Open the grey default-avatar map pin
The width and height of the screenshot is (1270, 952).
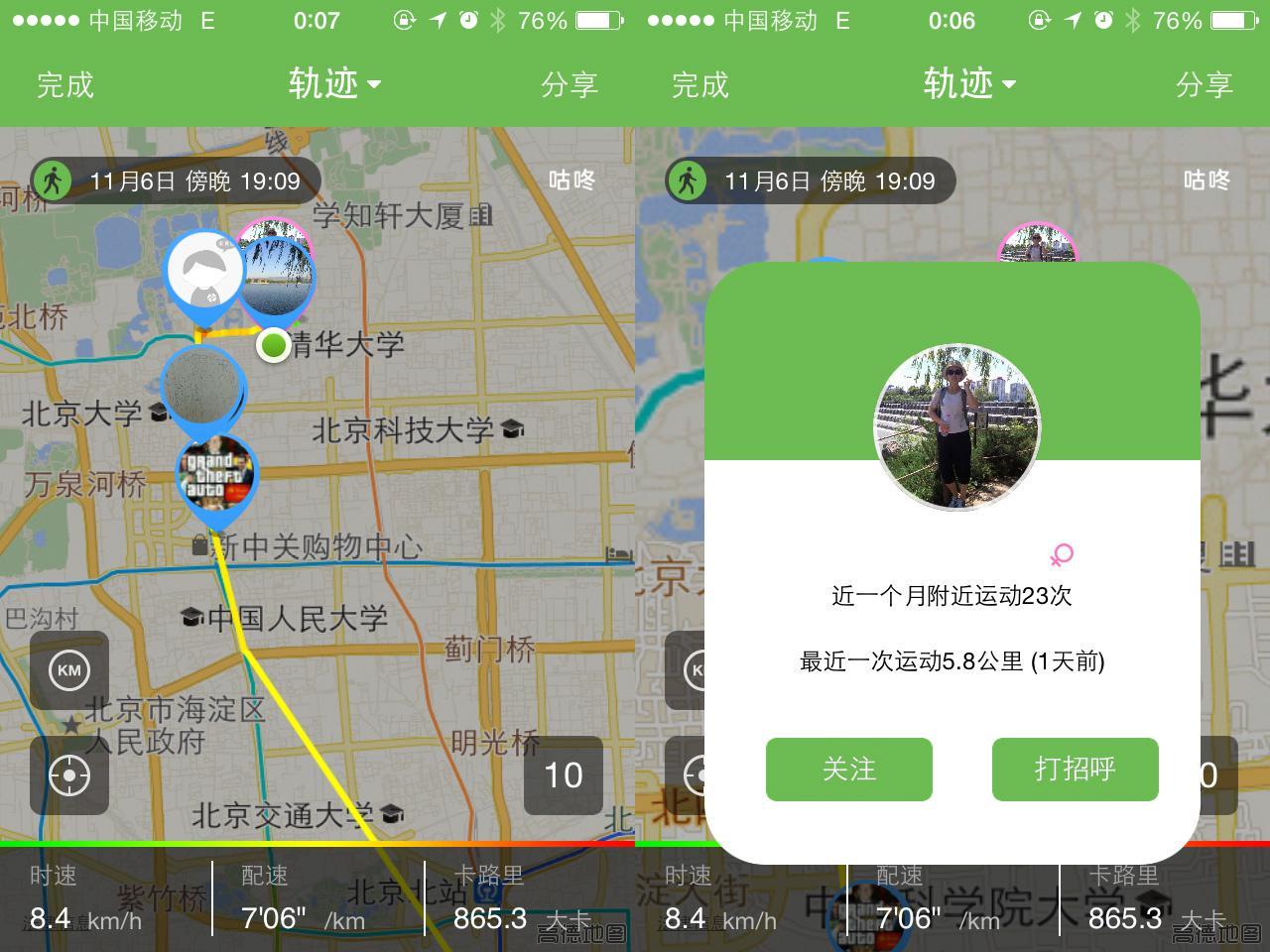205,279
